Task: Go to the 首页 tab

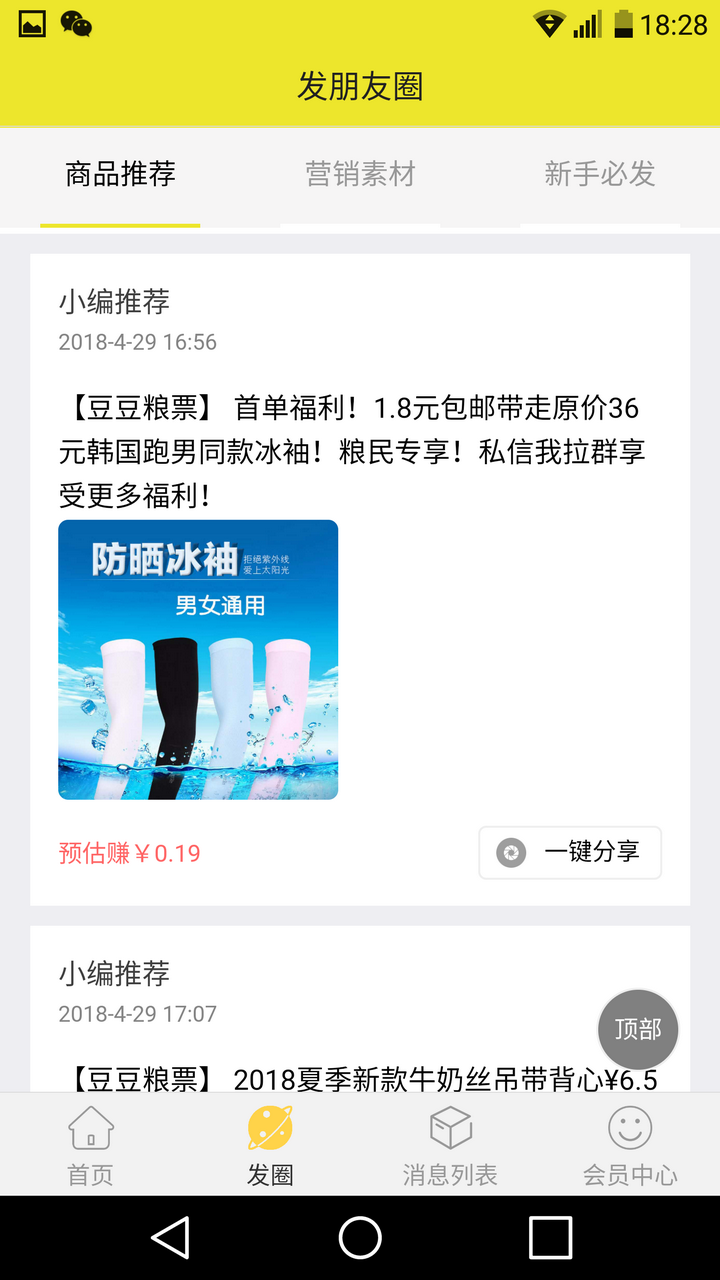Action: pos(90,1146)
